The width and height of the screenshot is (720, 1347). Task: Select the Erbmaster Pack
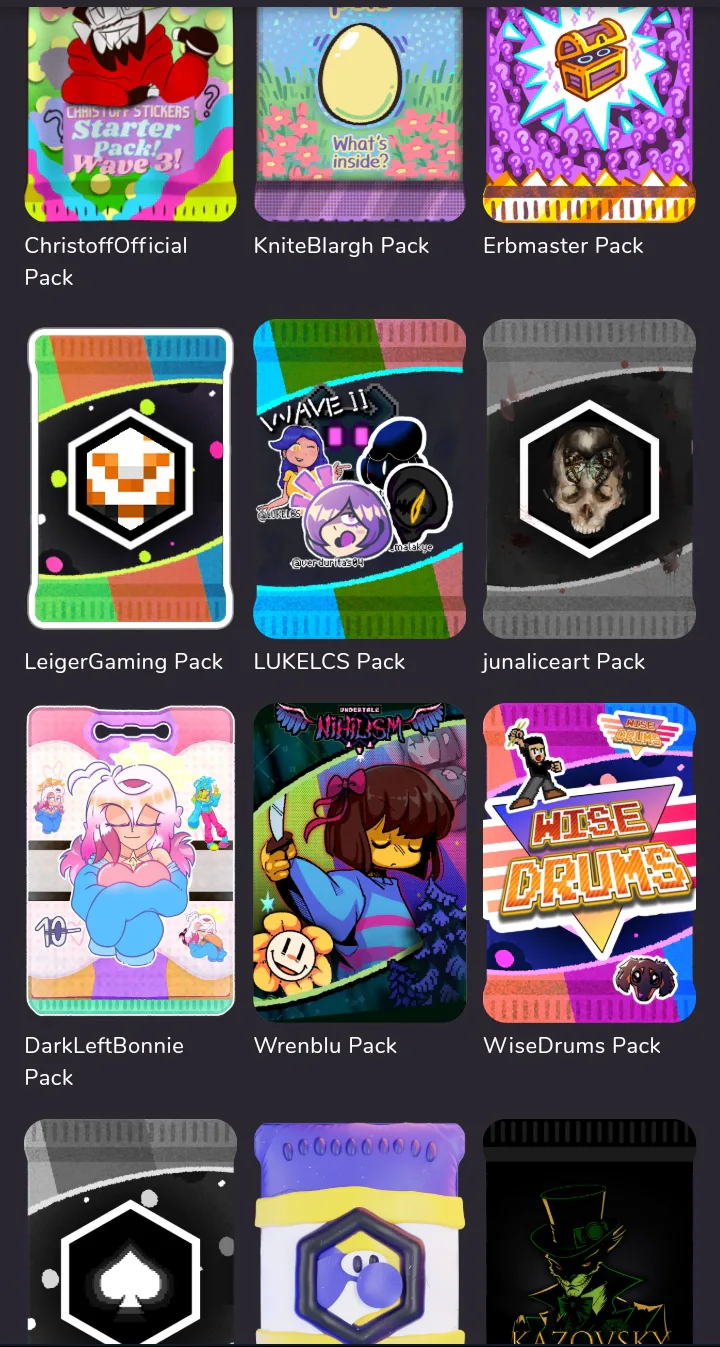[x=589, y=113]
